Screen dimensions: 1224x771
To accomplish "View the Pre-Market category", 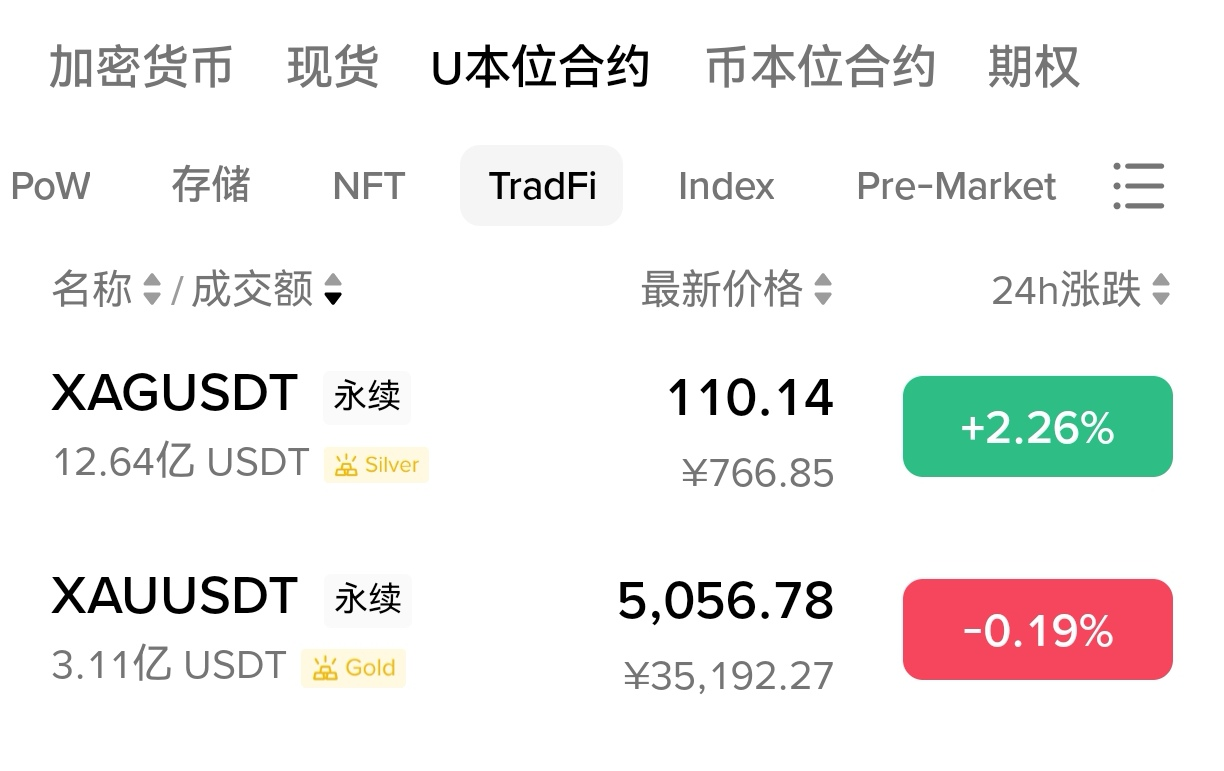I will coord(956,186).
